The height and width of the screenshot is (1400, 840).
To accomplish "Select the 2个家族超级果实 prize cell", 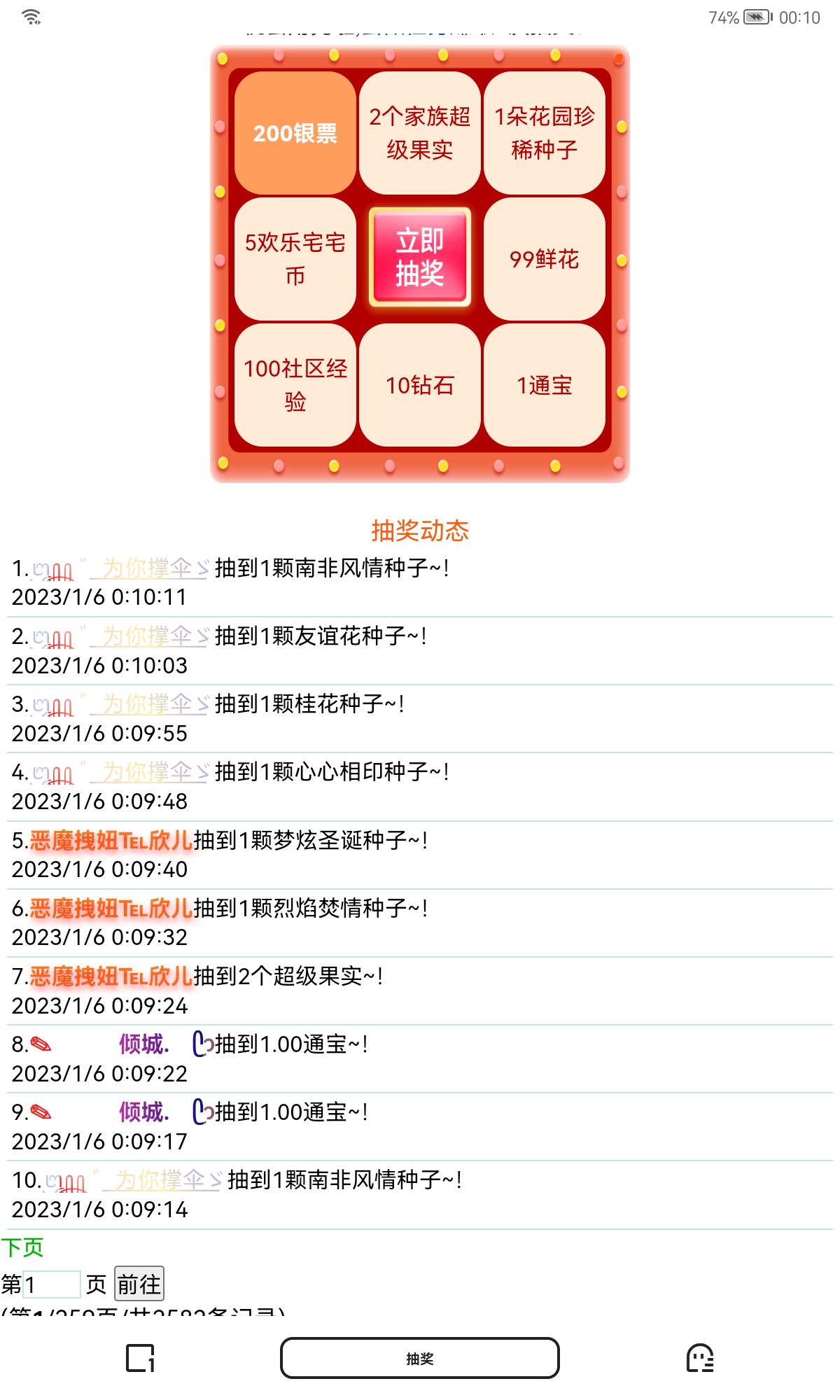I will [419, 132].
